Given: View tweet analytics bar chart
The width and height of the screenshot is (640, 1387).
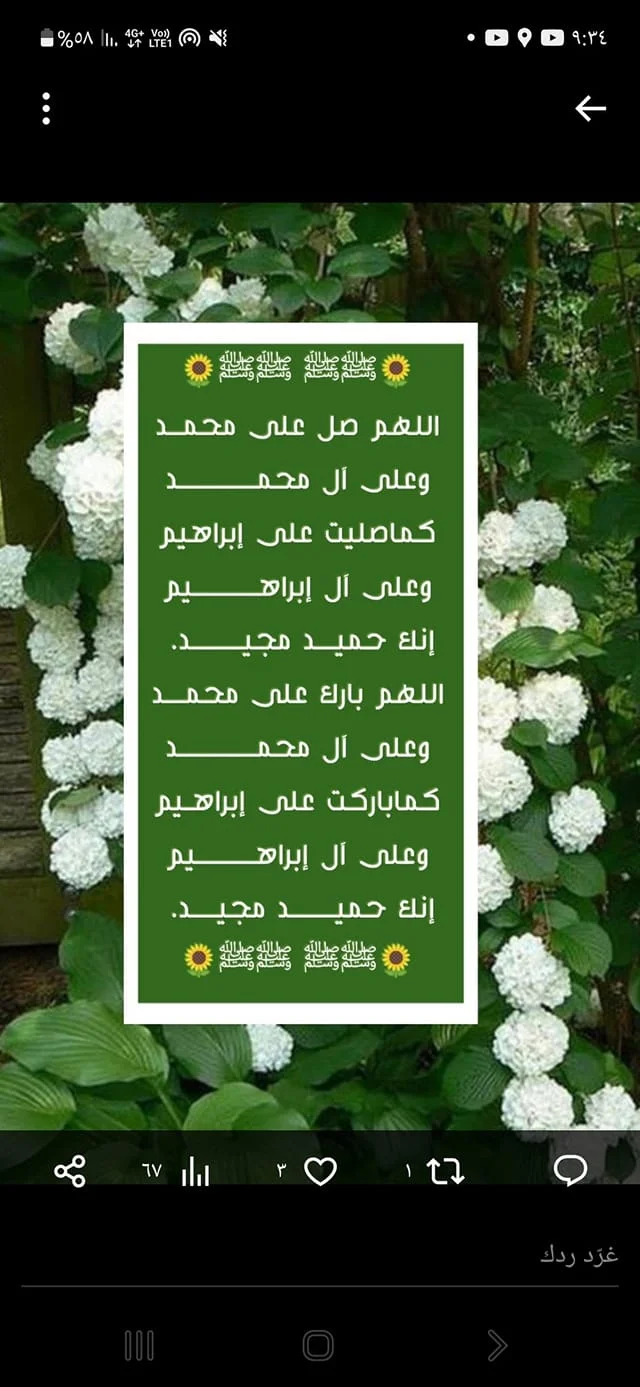Looking at the screenshot, I should coord(195,1172).
